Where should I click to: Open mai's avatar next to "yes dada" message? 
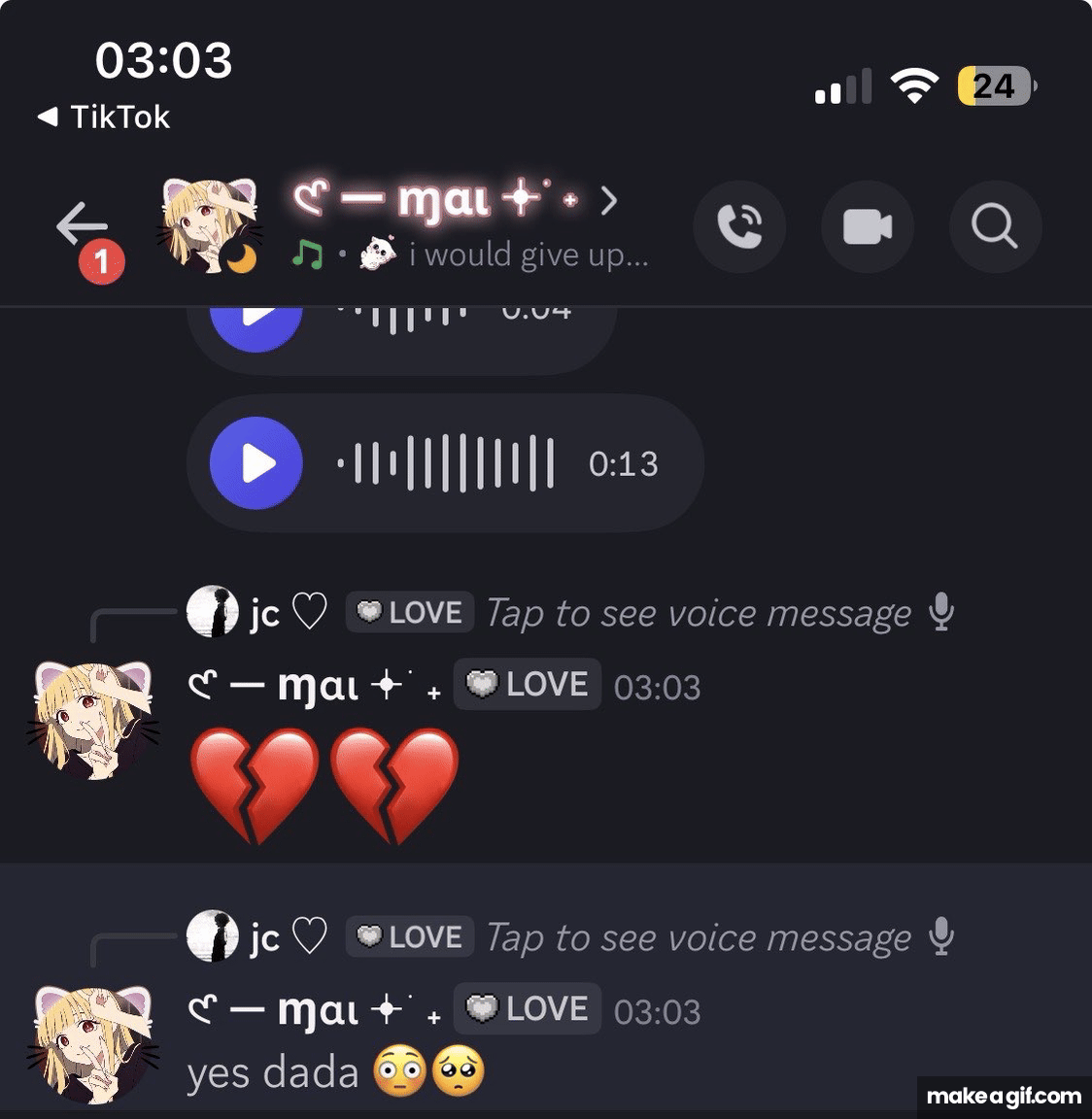coord(93,1044)
